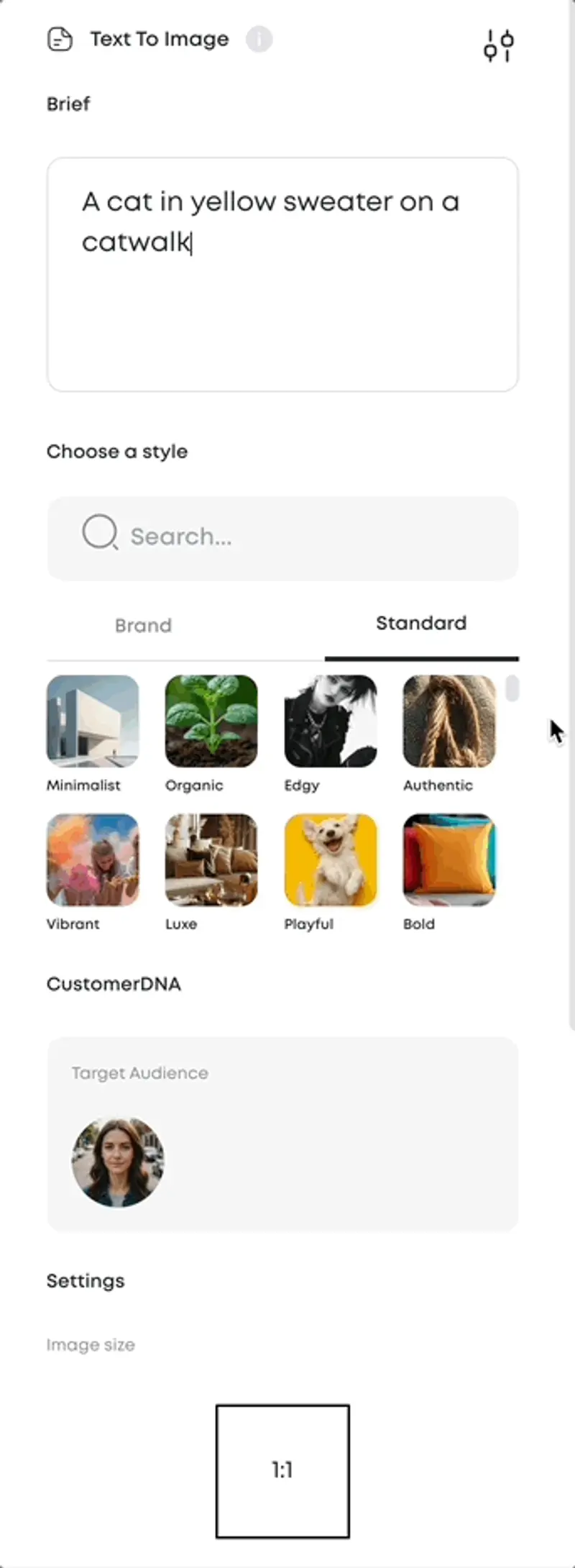Select the Authentic style
The width and height of the screenshot is (575, 1568).
(x=449, y=721)
